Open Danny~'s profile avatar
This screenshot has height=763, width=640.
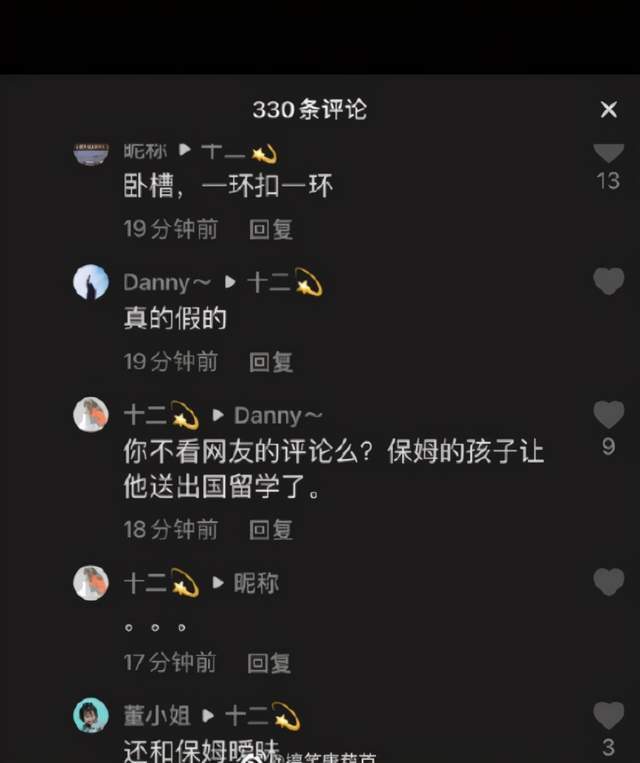pos(91,282)
